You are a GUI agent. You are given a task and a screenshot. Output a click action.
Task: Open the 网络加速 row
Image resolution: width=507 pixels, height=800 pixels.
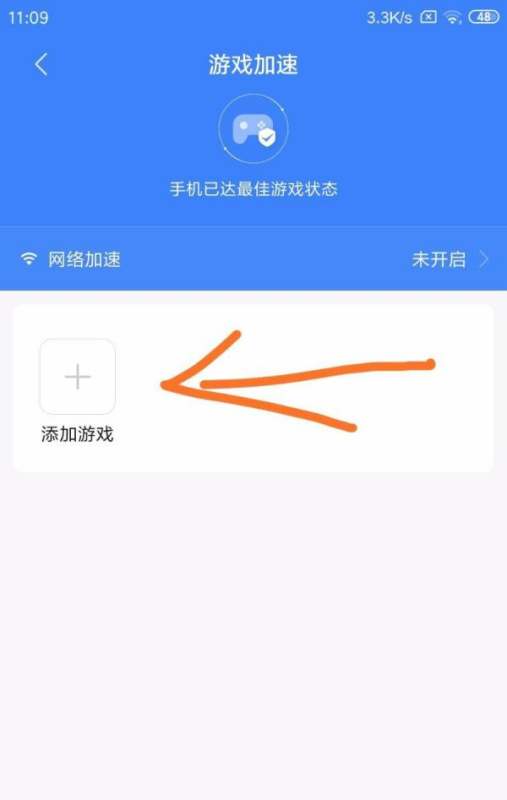tap(254, 259)
